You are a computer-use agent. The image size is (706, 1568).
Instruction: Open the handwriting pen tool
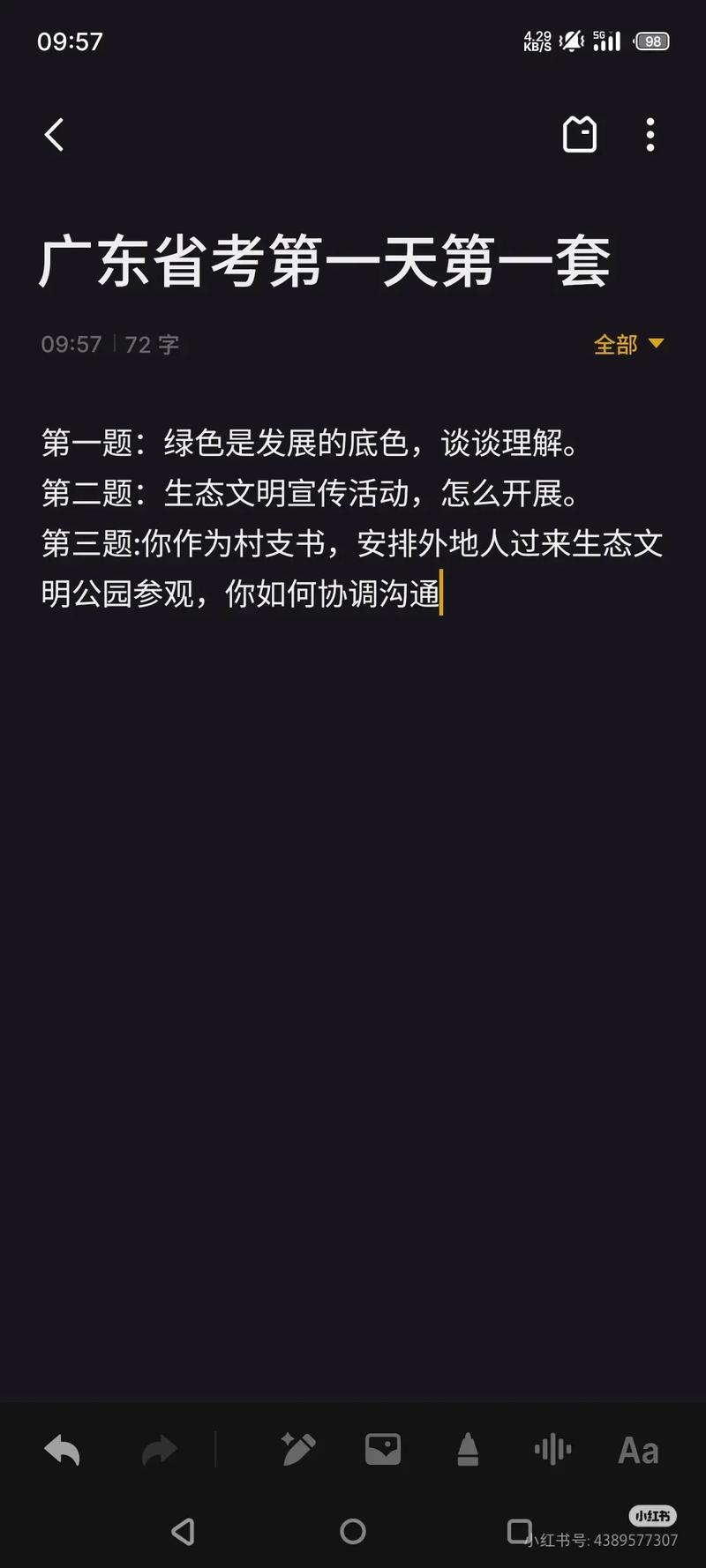click(298, 1450)
